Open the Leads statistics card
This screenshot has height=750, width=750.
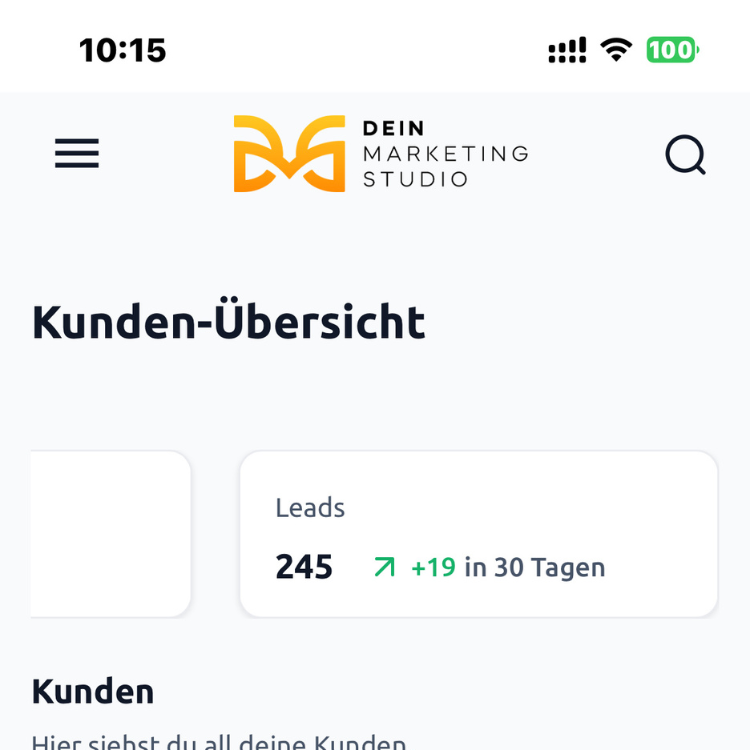pyautogui.click(x=478, y=533)
